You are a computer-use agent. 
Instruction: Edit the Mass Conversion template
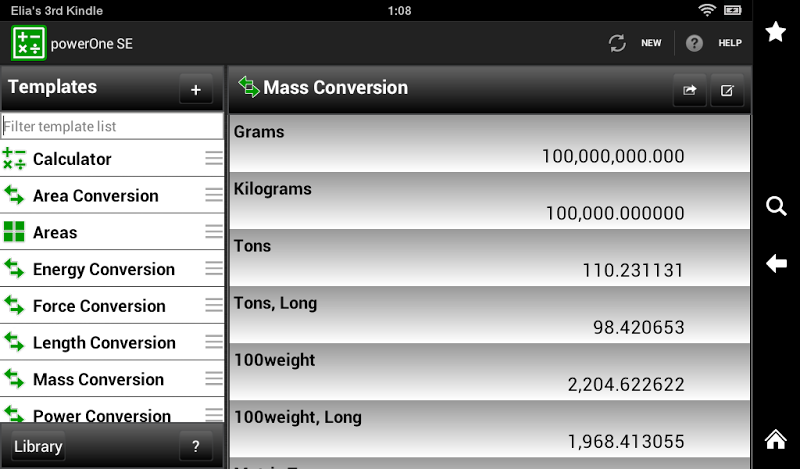pos(727,91)
